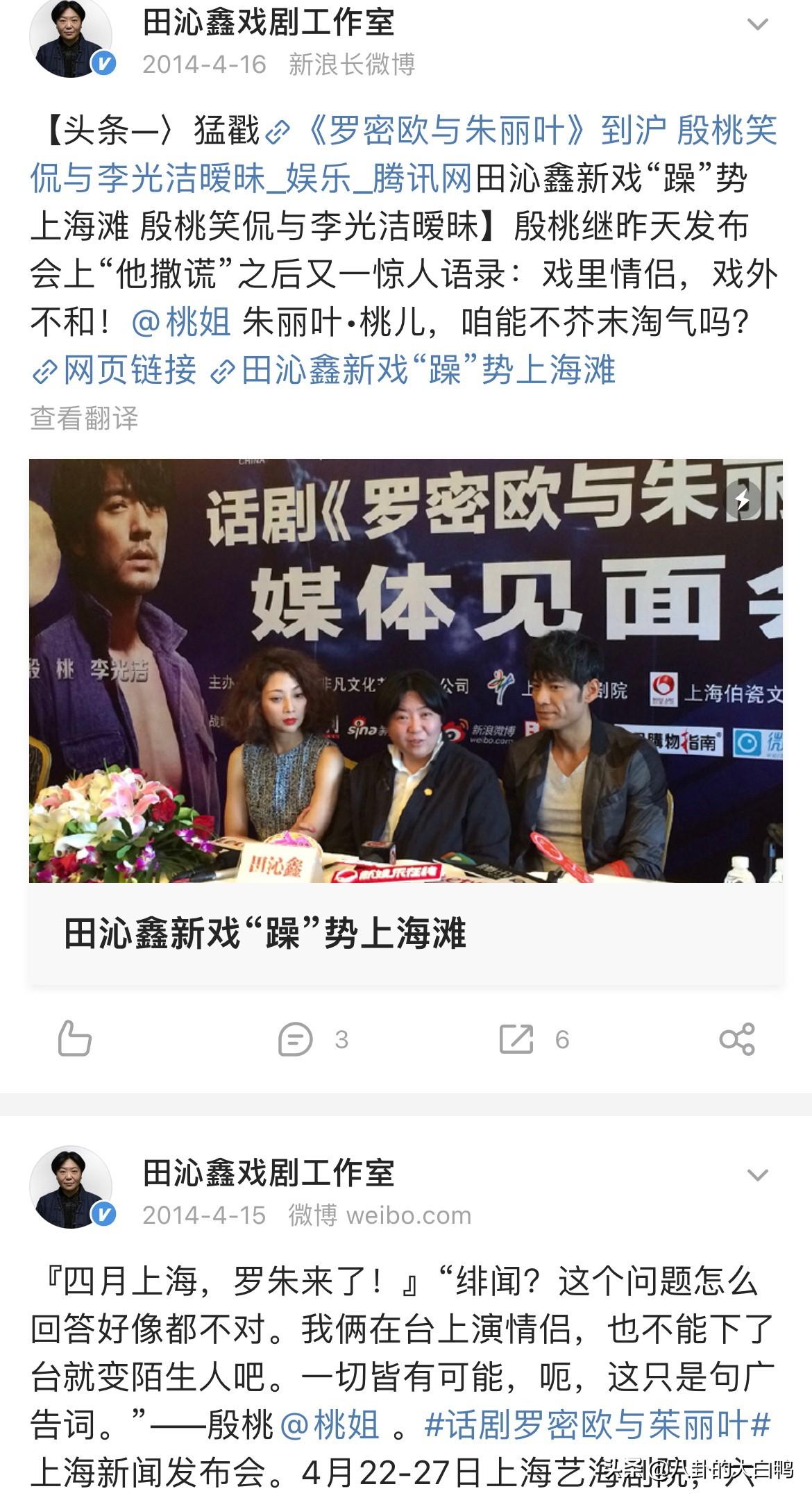Open the 《罗密欧与朱丽叶》到沪 article link
Viewport: 812px width, 1498px height.
click(x=403, y=154)
